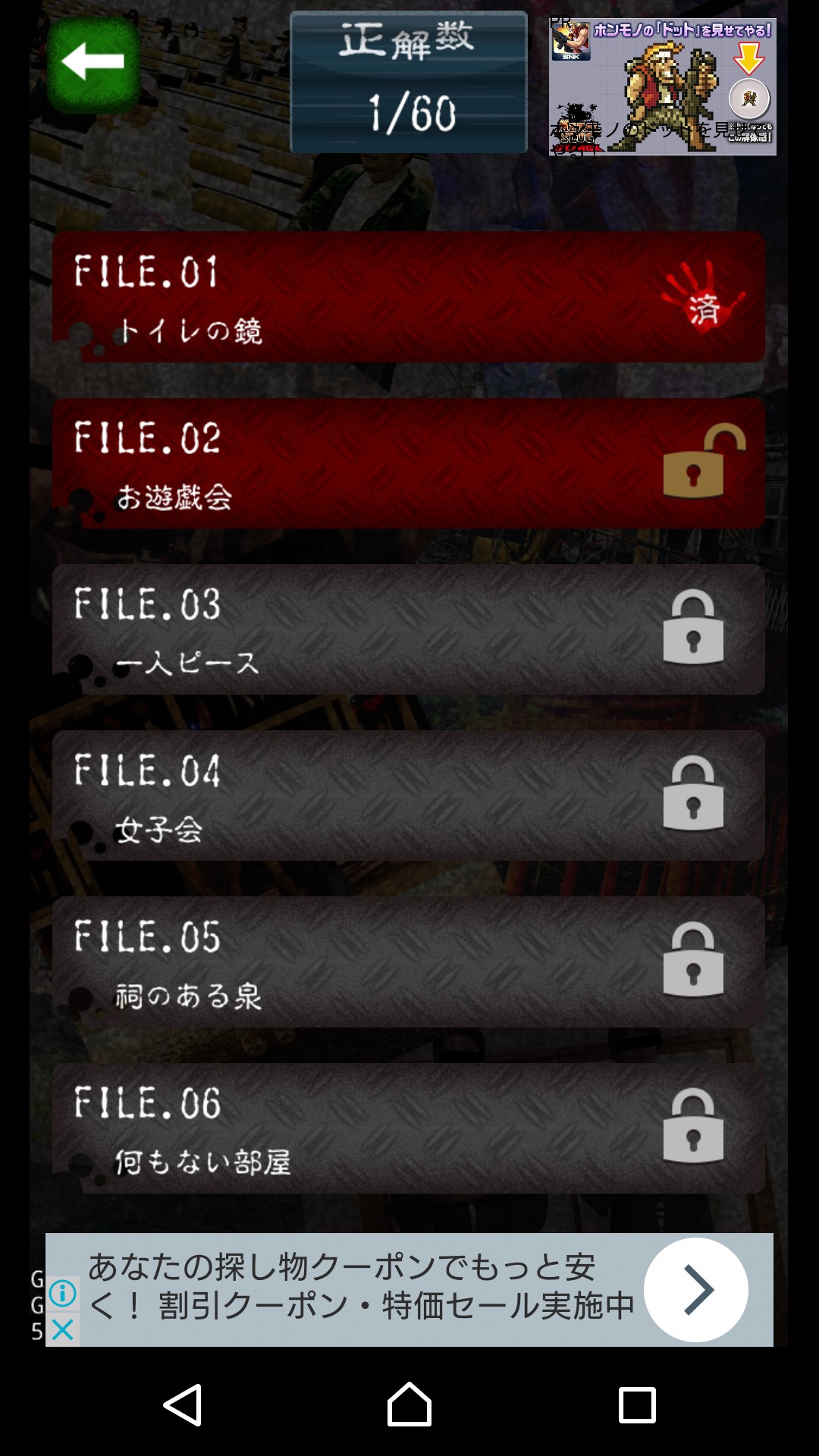
Task: Choose locked FILE.05 祠のある泉
Action: point(408,962)
